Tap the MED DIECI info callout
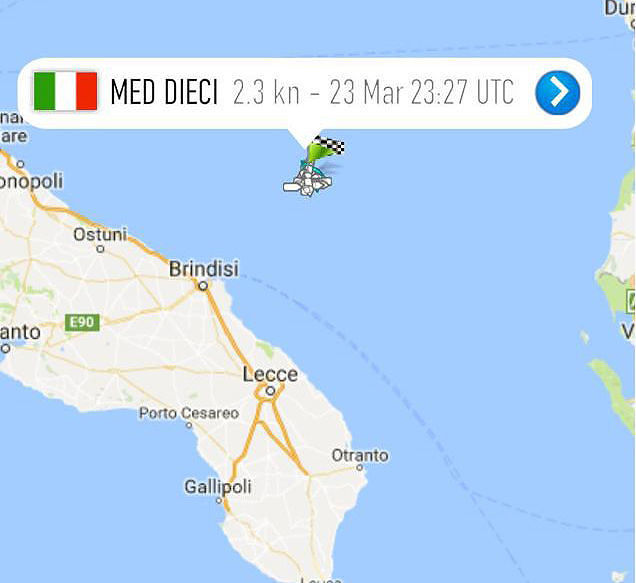This screenshot has height=583, width=636. click(300, 93)
